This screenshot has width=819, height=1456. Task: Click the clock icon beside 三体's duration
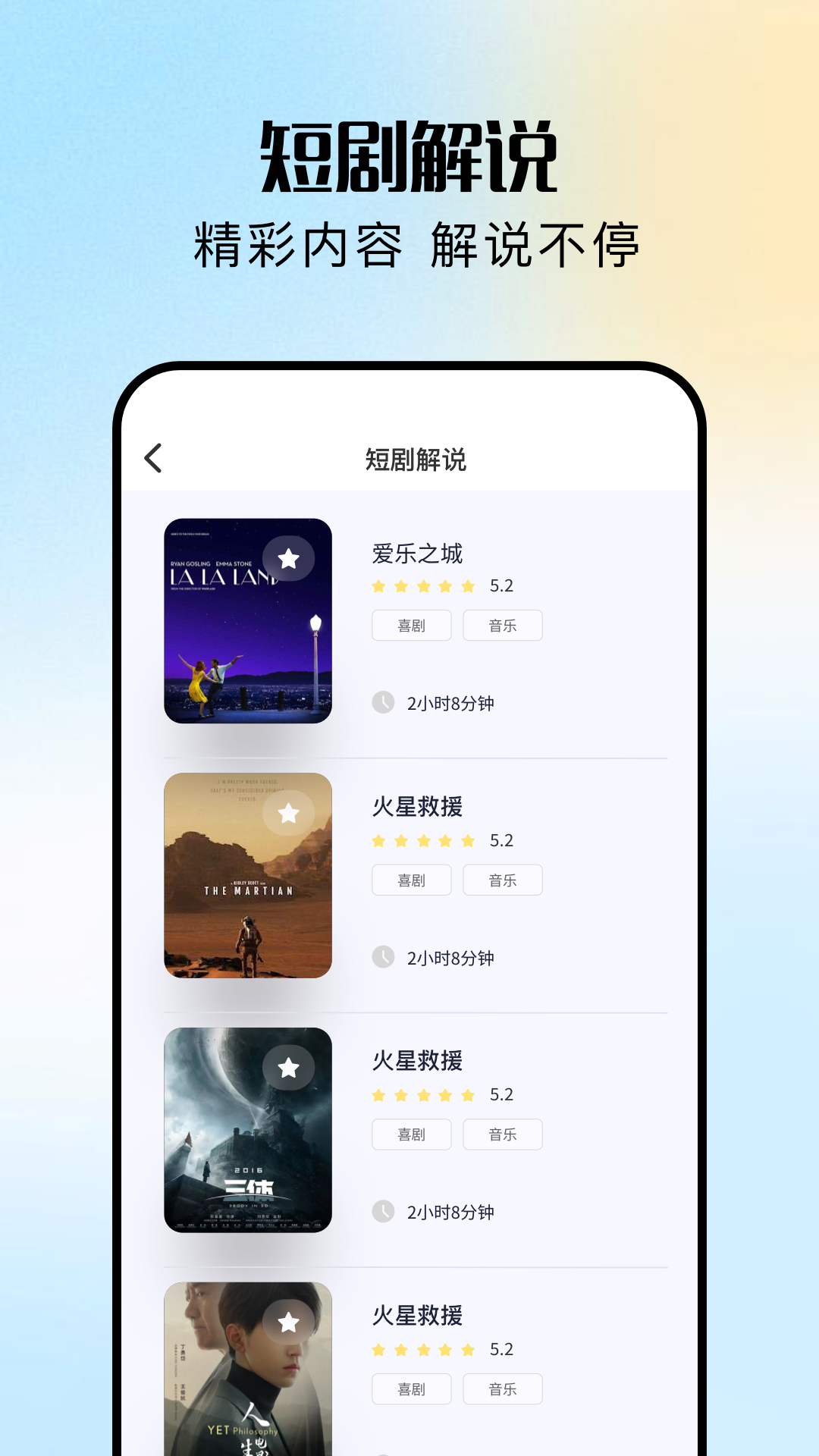click(383, 1213)
